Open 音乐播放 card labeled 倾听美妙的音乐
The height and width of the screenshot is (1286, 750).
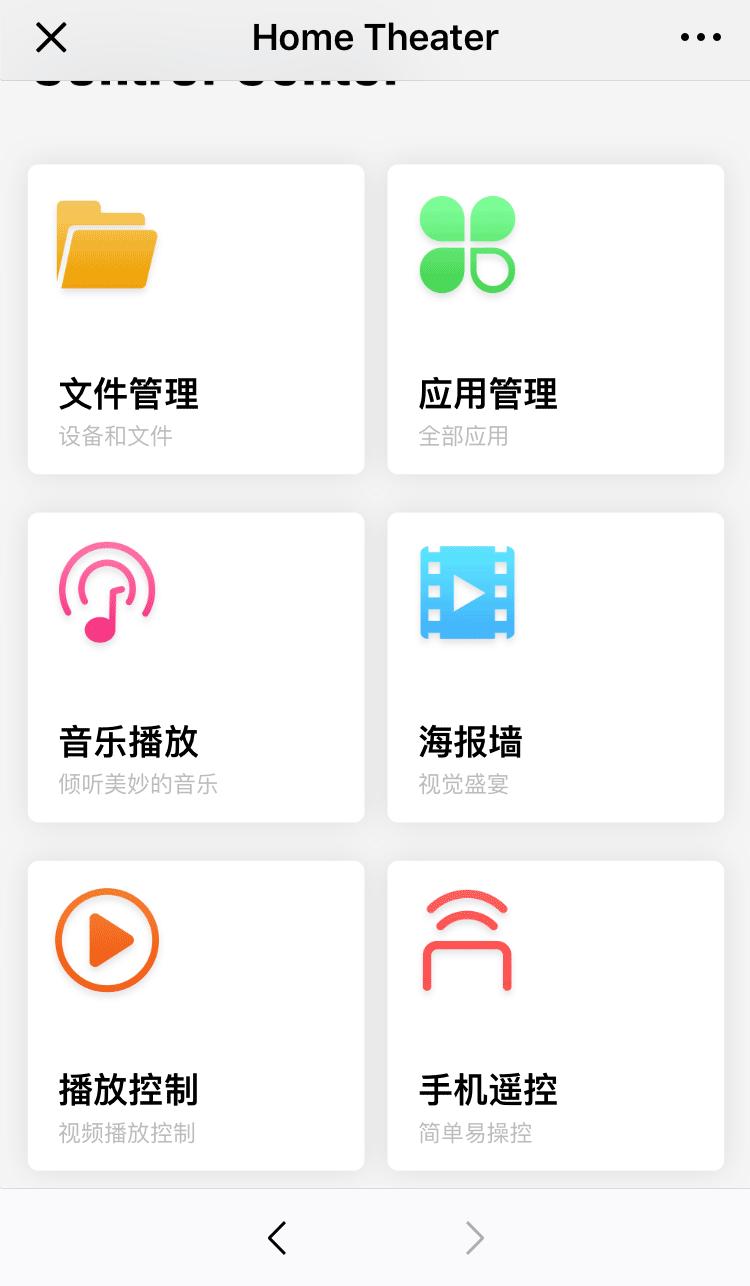195,666
